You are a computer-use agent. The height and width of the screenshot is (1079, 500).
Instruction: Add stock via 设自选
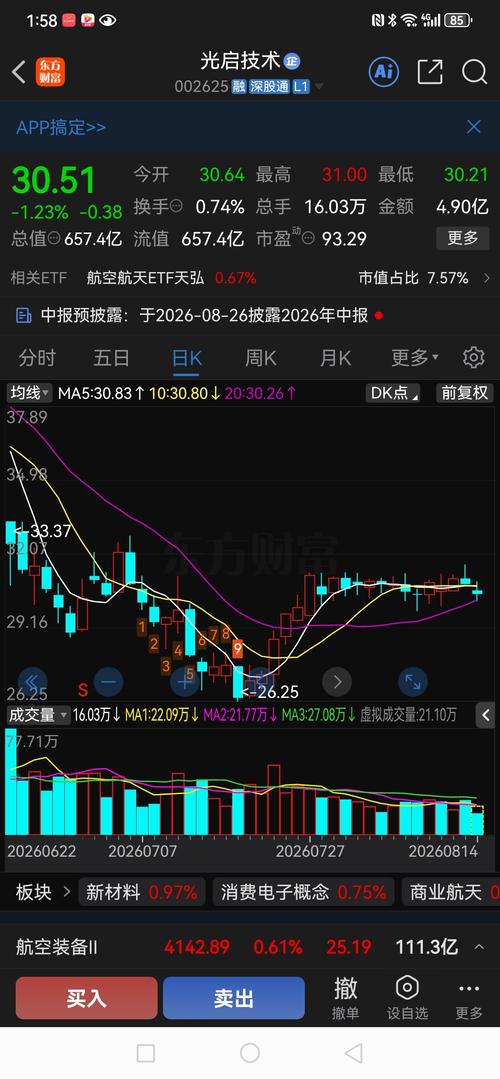(407, 998)
